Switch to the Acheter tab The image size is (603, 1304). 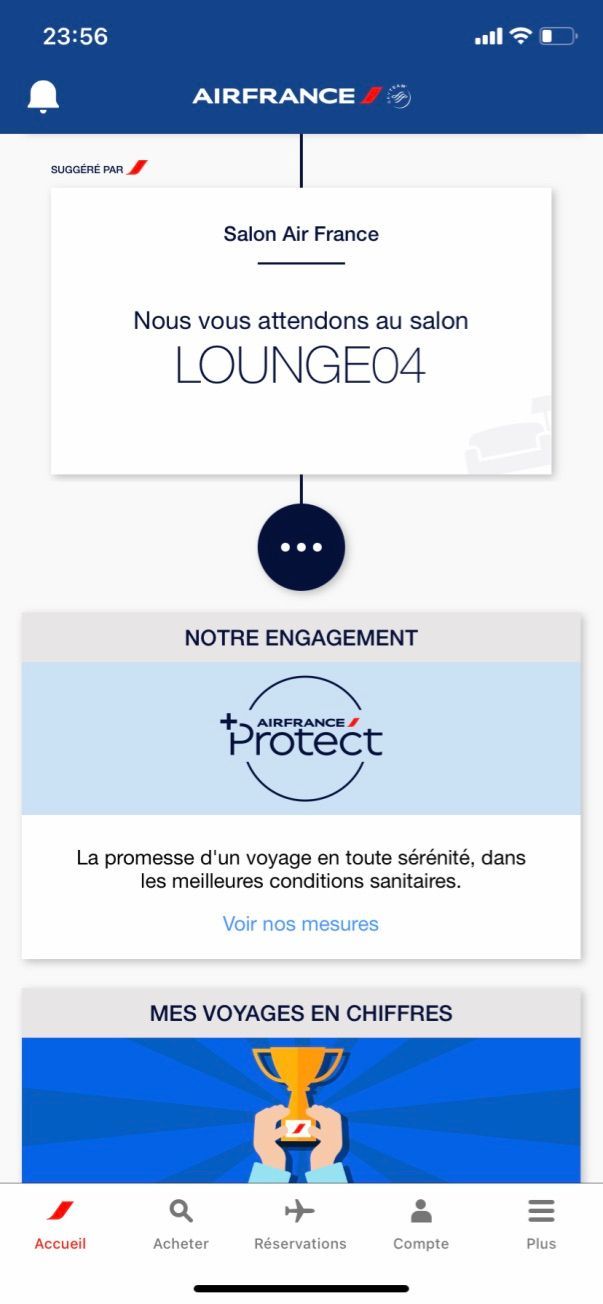point(181,1226)
